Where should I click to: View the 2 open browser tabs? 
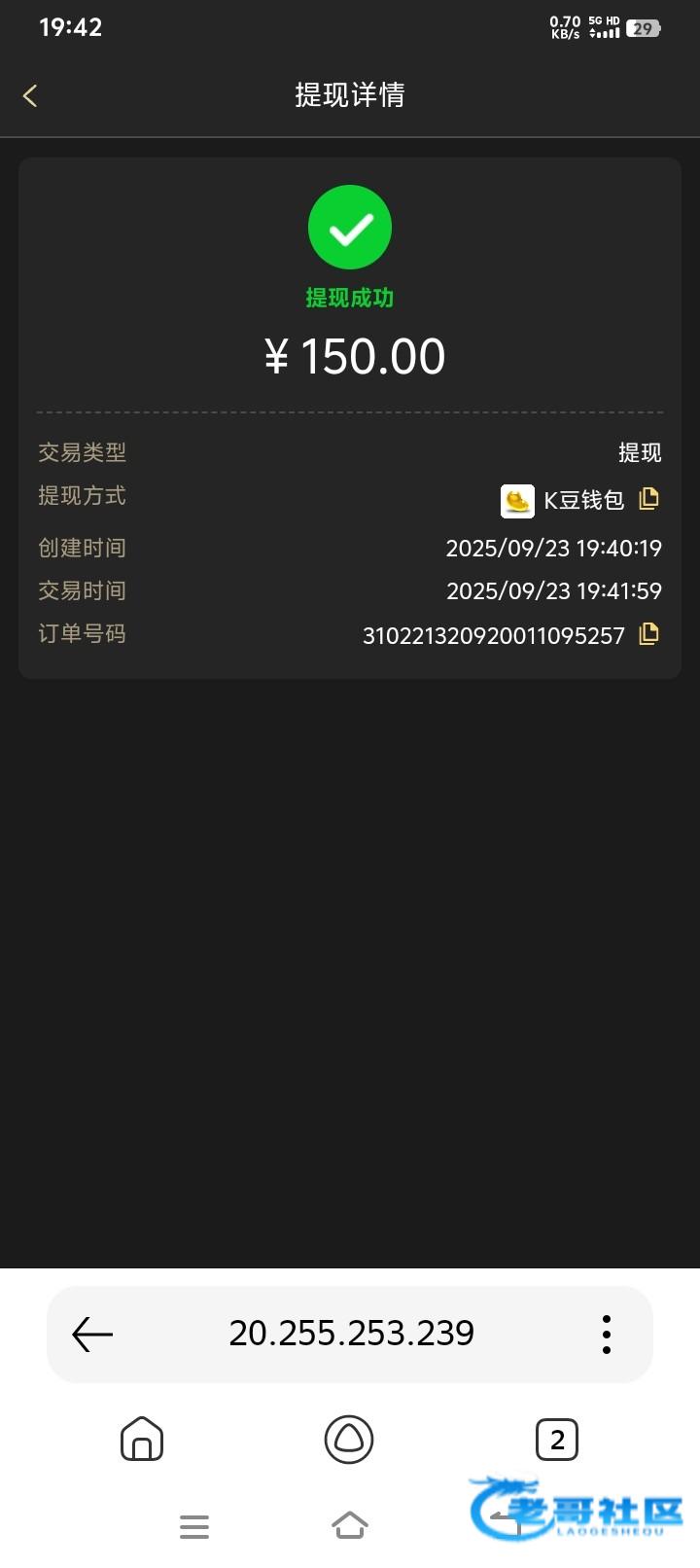tap(557, 1439)
